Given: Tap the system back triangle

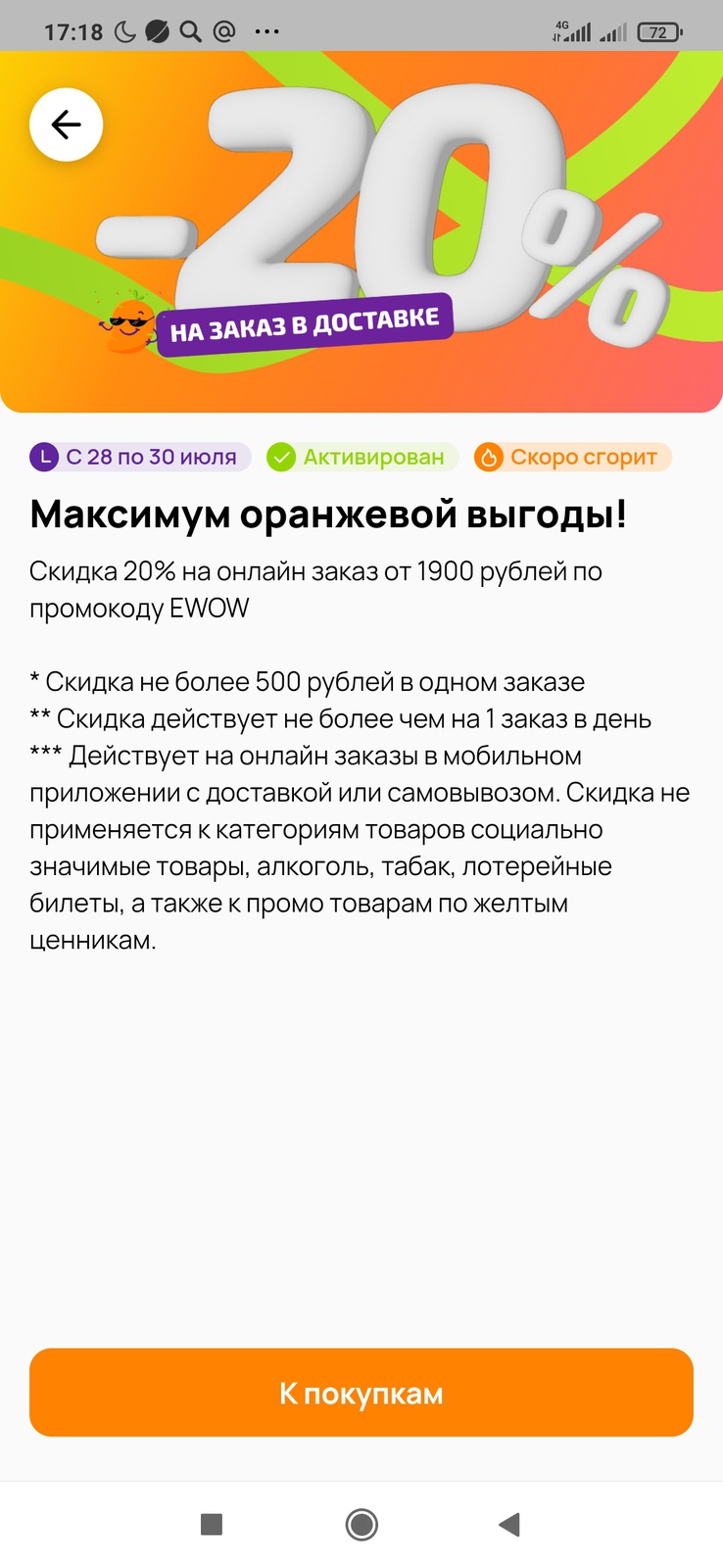Looking at the screenshot, I should pos(509,1524).
